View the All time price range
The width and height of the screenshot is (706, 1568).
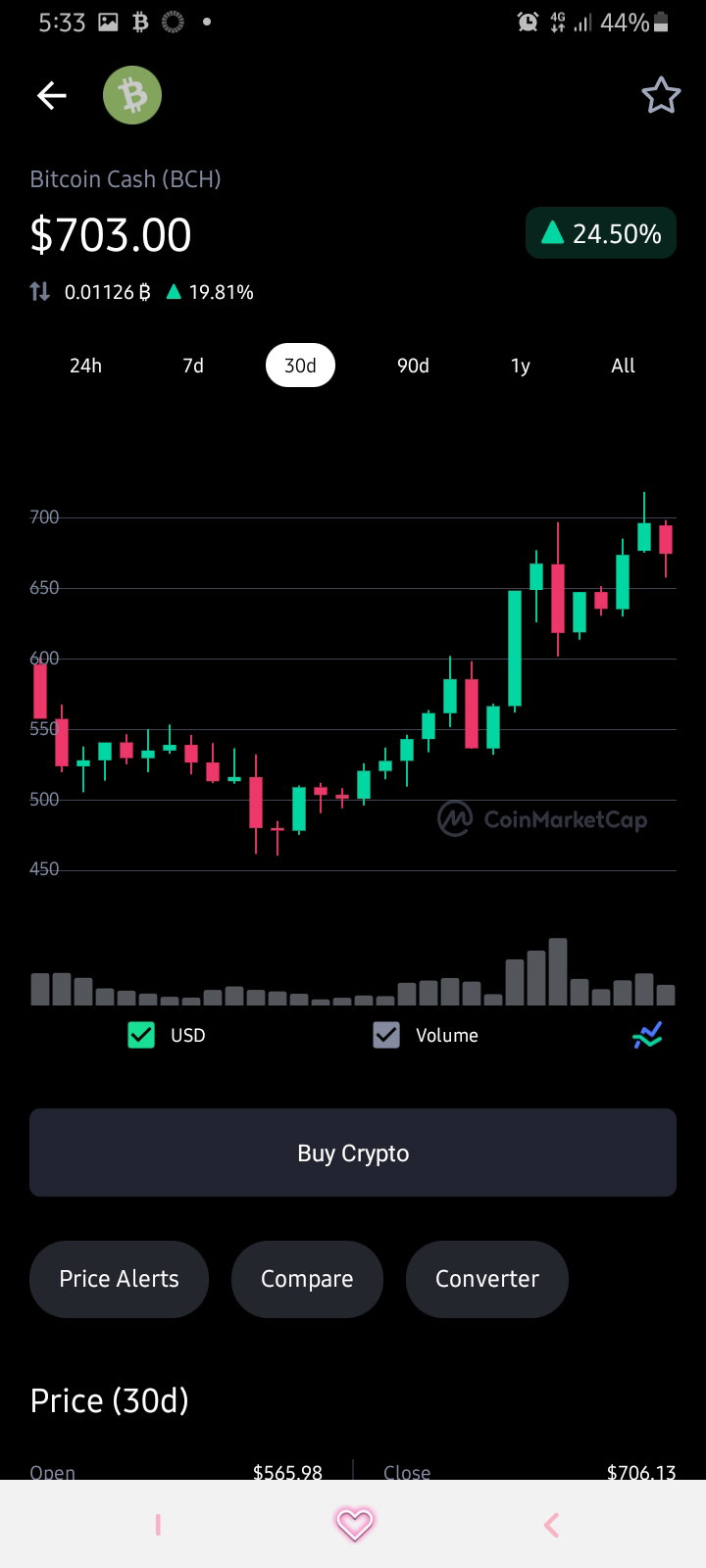(623, 366)
